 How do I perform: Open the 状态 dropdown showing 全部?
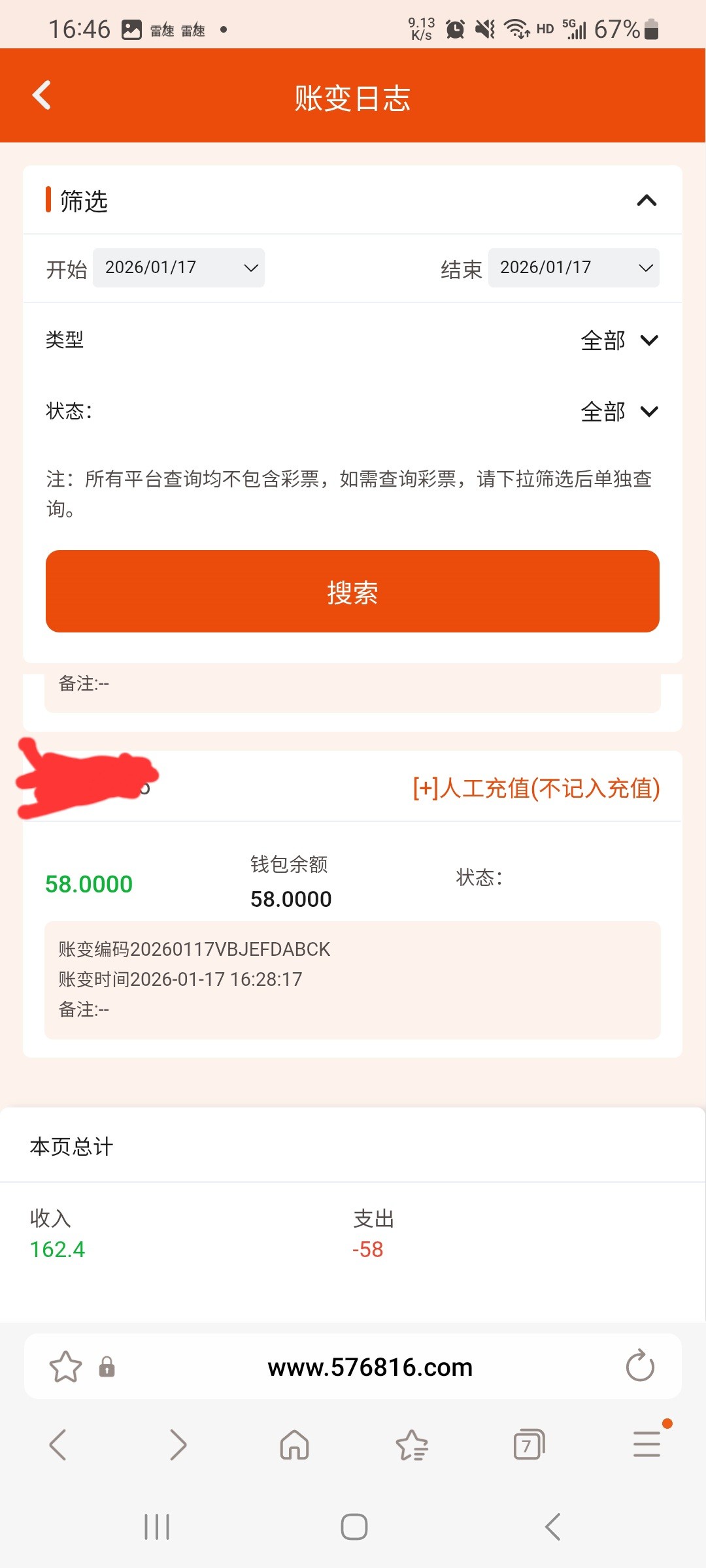[x=618, y=412]
